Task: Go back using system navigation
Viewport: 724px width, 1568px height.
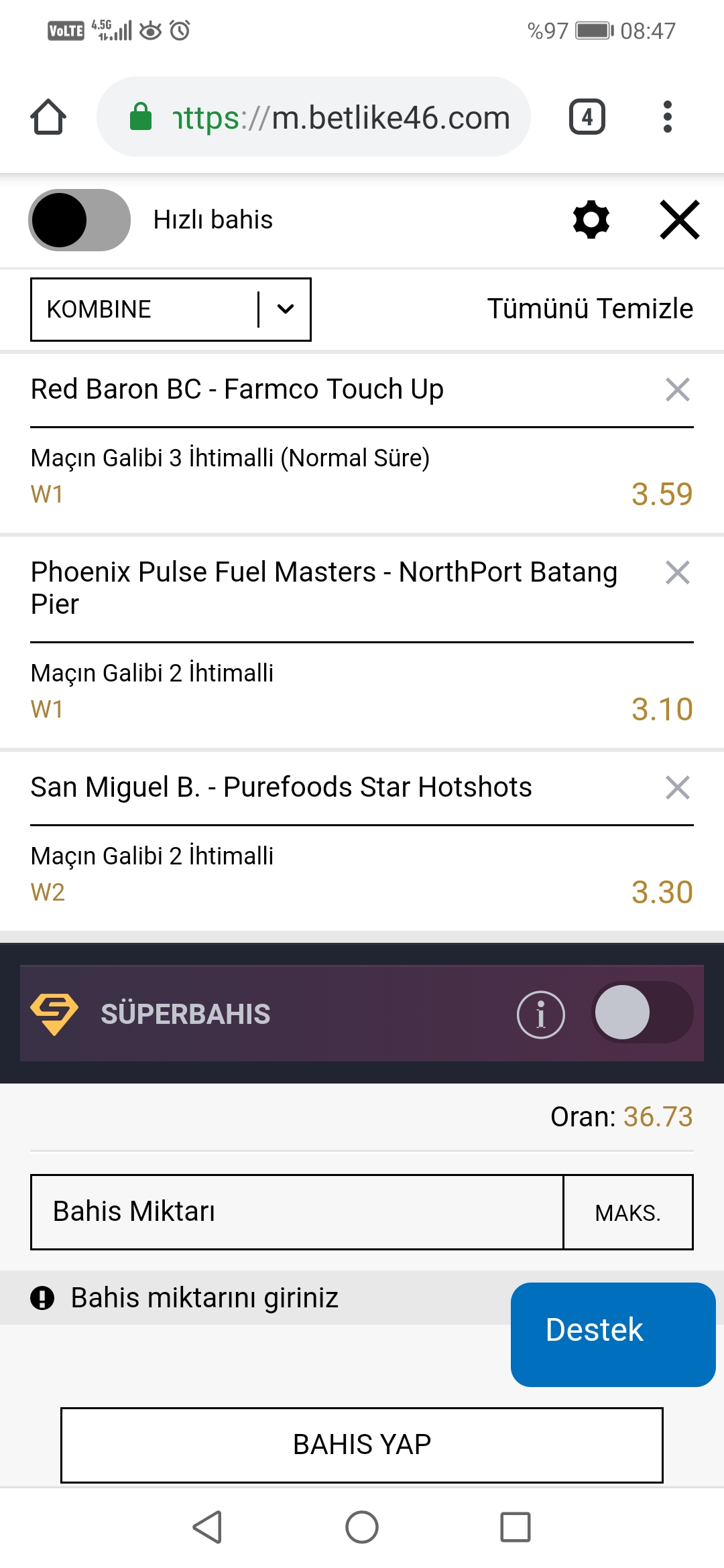Action: [208, 1527]
